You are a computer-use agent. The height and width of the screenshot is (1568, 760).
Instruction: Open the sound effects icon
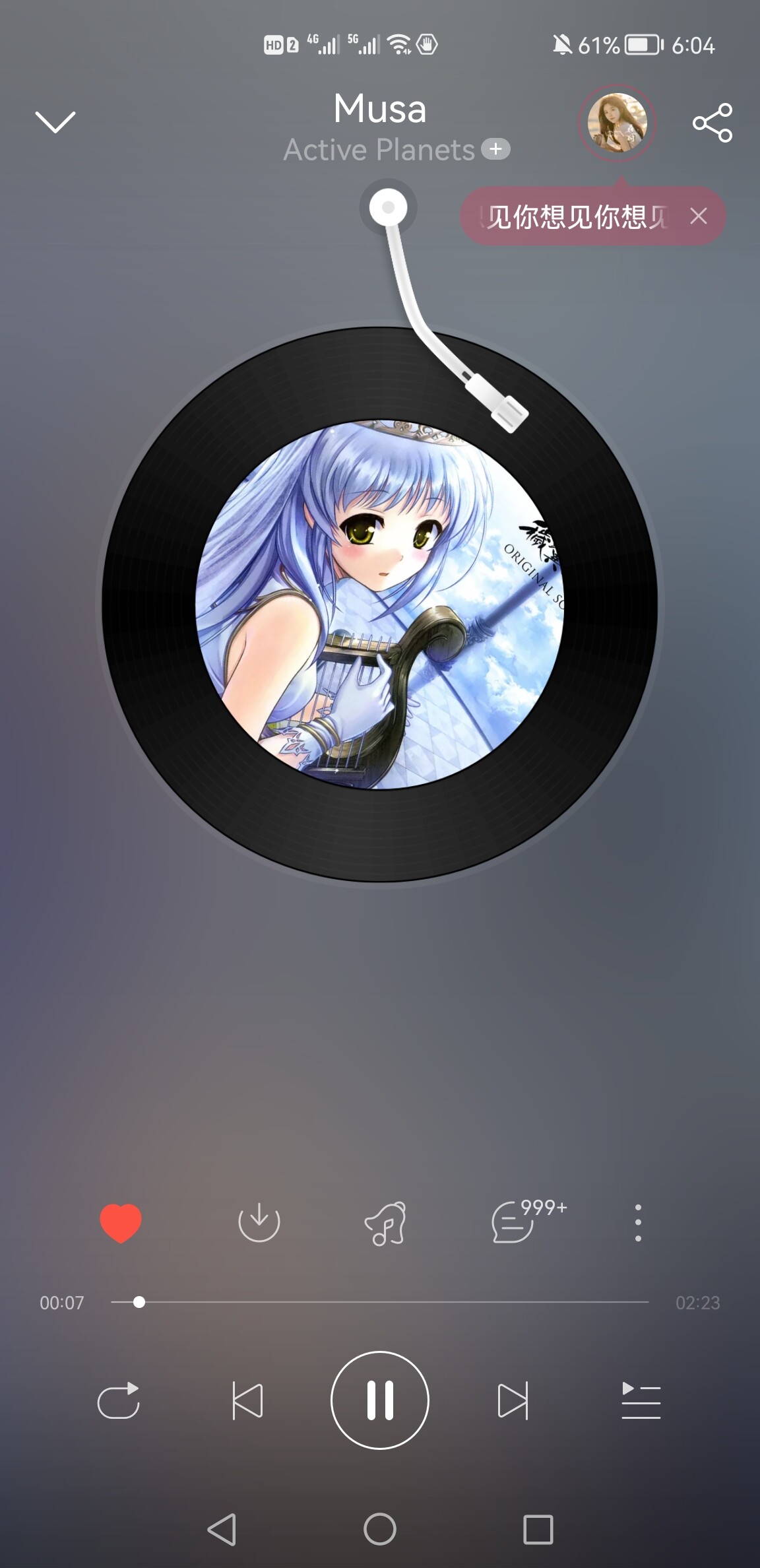point(386,1223)
